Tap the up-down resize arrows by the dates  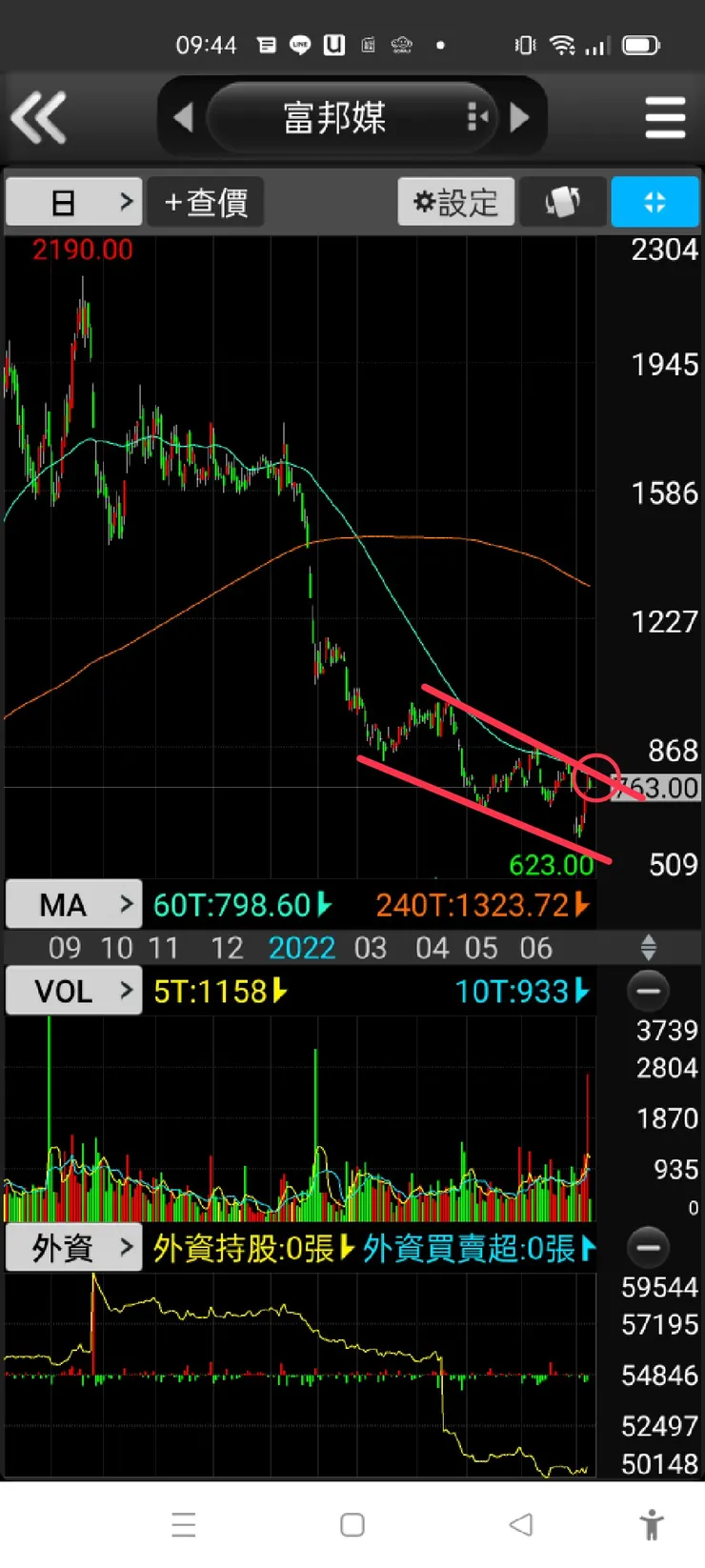(x=648, y=947)
